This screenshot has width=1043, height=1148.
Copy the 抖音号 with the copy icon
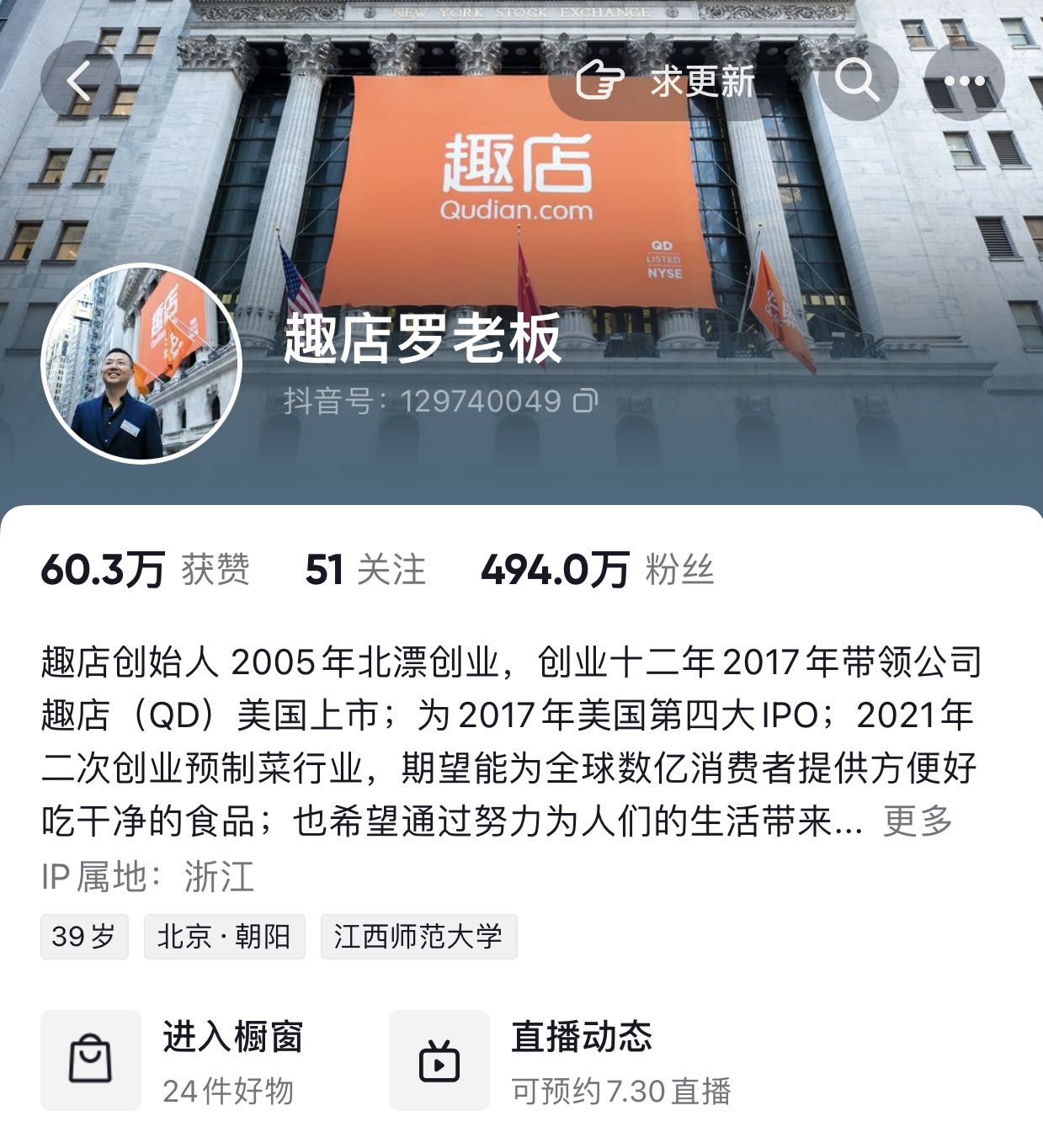coord(584,401)
